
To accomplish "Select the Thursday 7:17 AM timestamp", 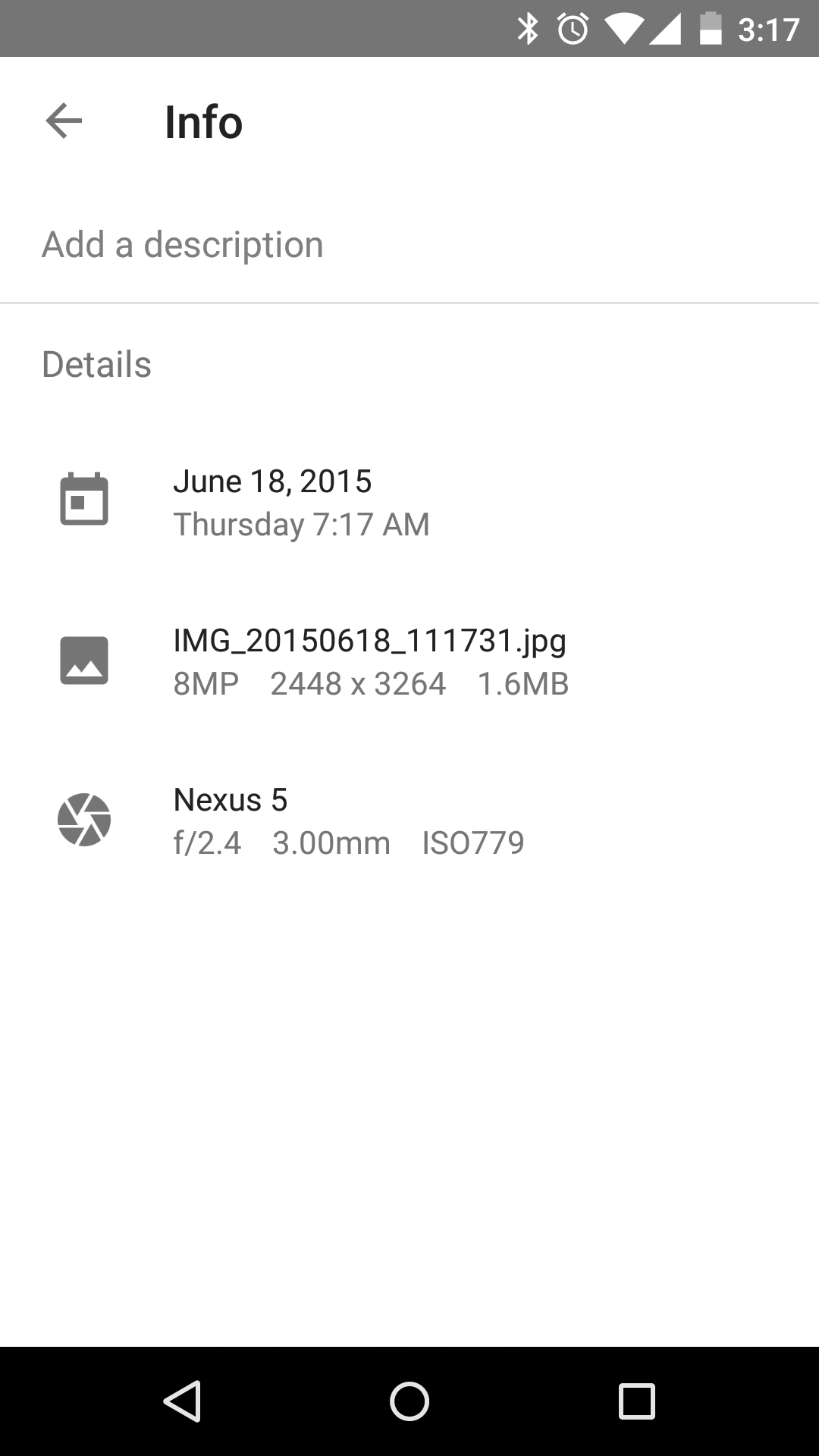I will pyautogui.click(x=301, y=524).
